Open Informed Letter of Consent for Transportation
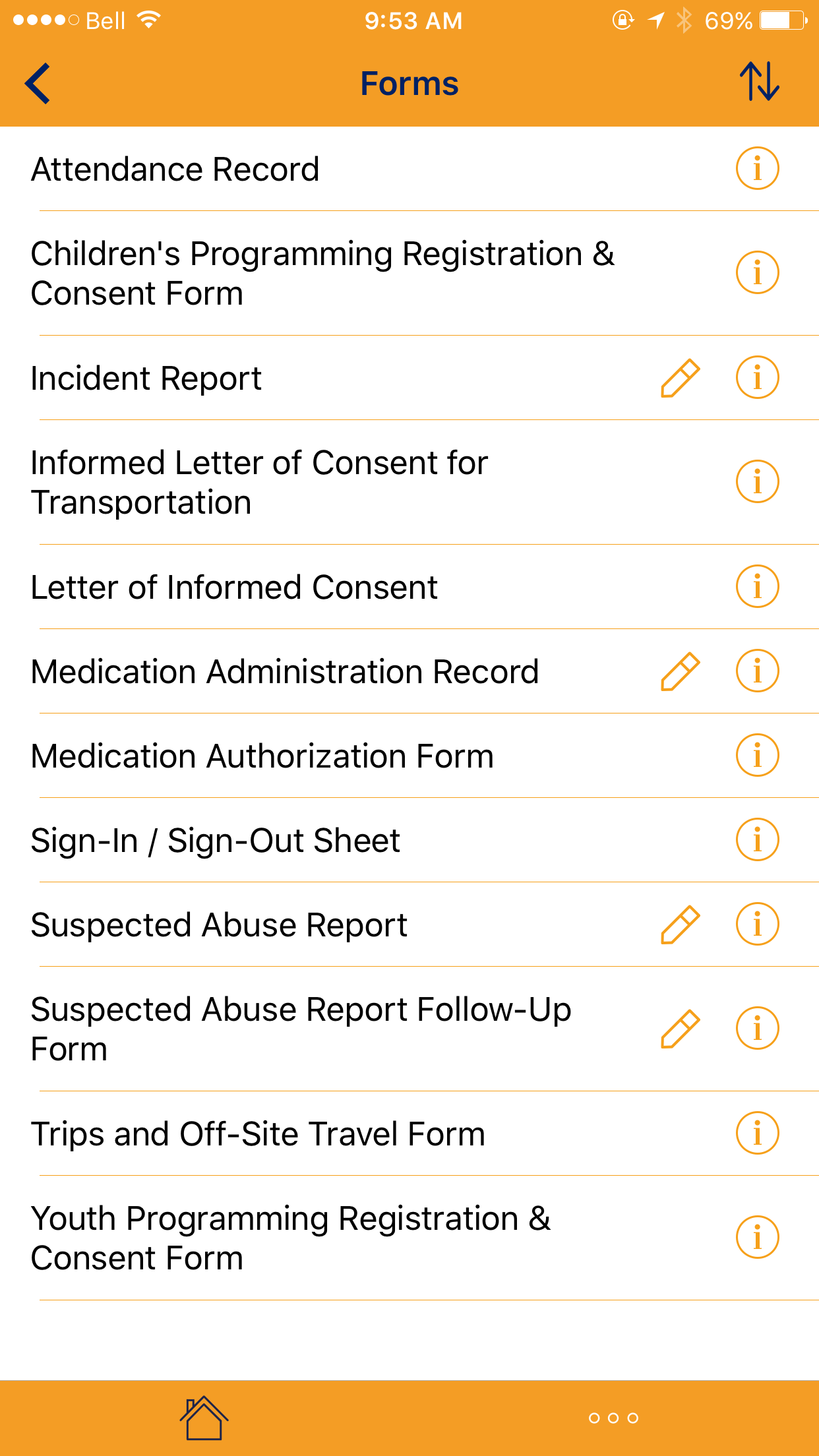This screenshot has height=1456, width=819. coord(409,483)
